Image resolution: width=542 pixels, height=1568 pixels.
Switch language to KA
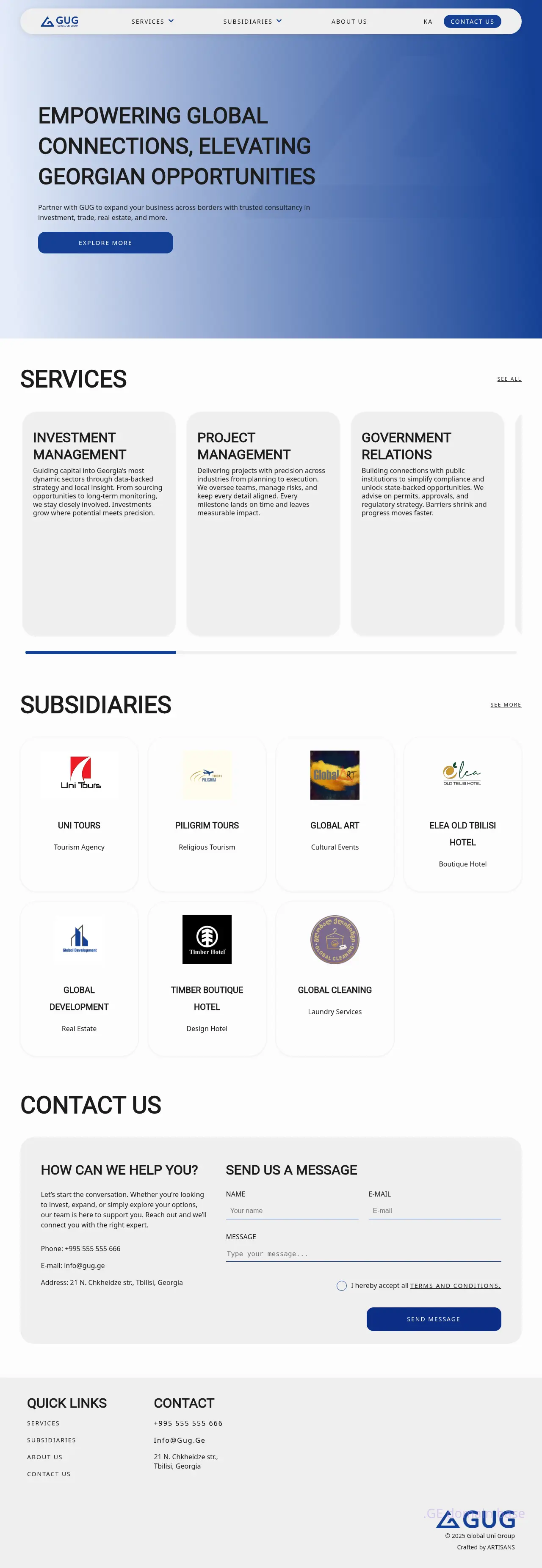tap(428, 21)
